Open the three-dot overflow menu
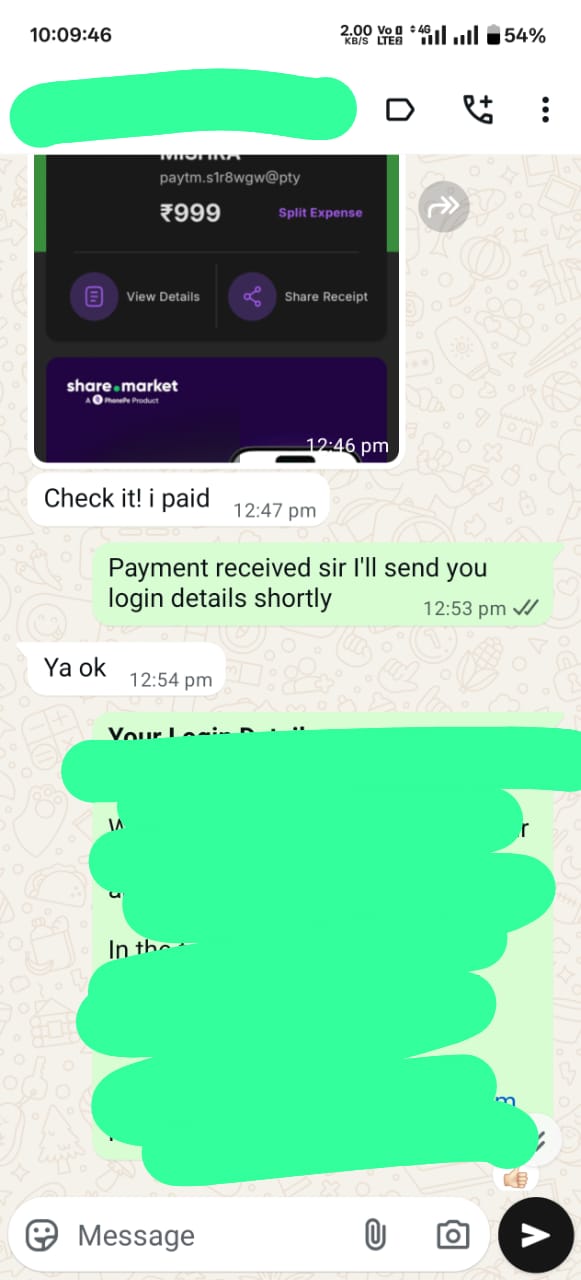Viewport: 581px width, 1280px height. click(x=545, y=110)
